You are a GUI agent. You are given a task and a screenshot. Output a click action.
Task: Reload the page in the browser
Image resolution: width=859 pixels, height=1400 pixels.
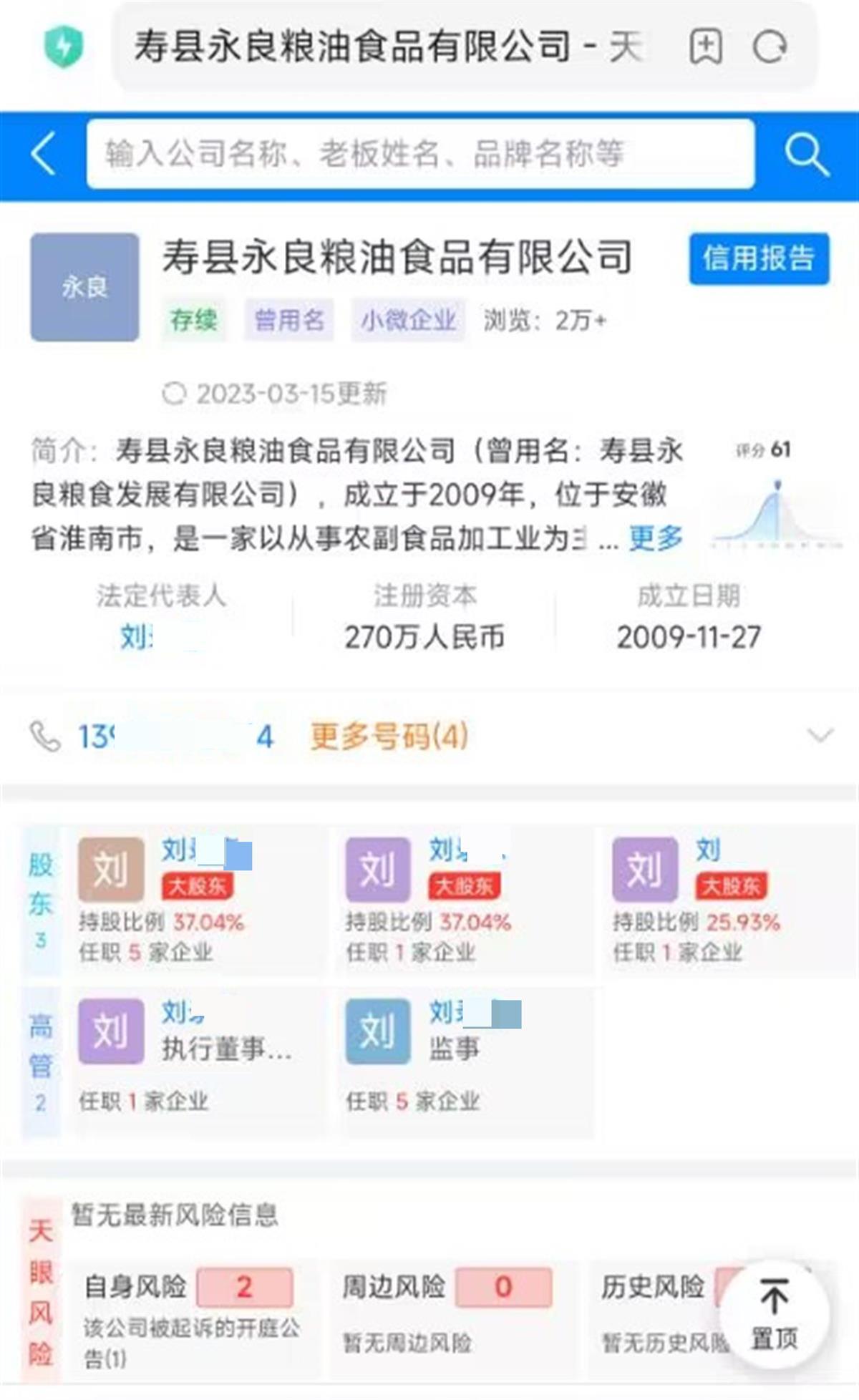pos(770,48)
